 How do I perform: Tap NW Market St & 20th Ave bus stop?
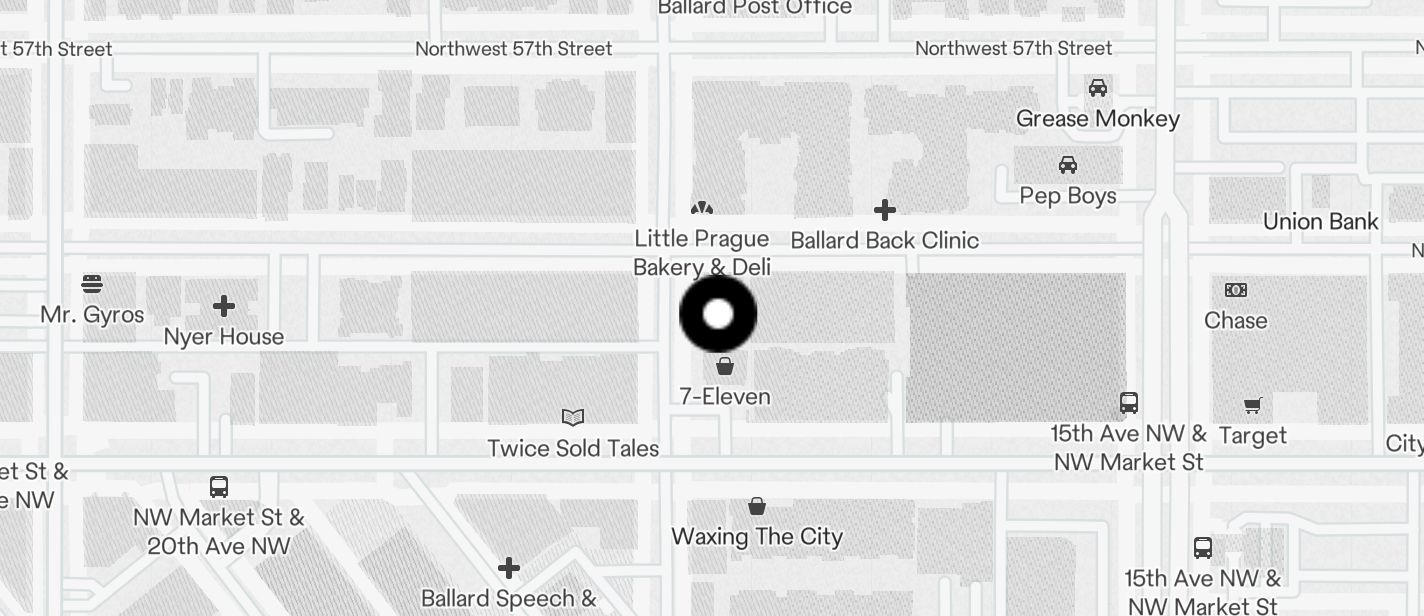coord(219,487)
